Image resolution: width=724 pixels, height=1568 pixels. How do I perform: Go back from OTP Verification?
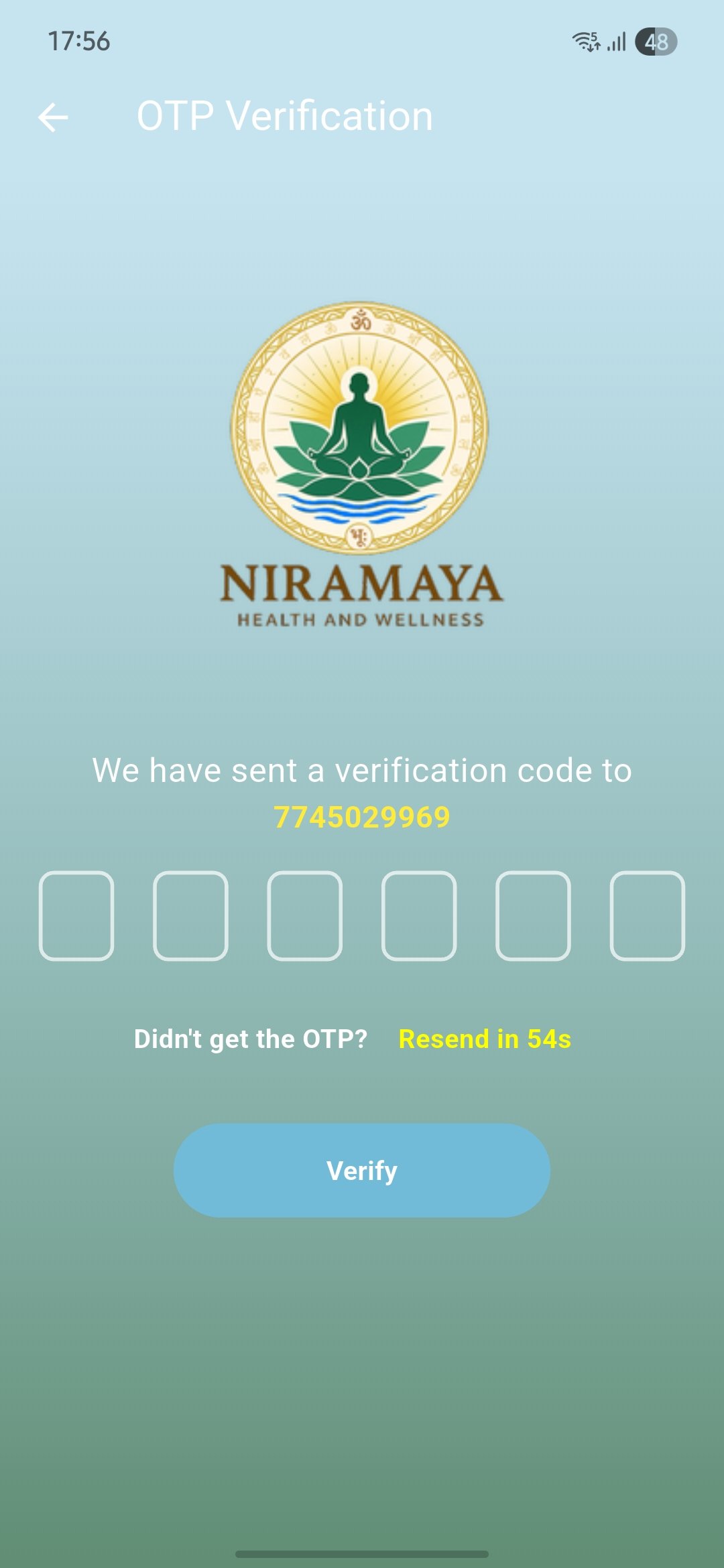54,118
